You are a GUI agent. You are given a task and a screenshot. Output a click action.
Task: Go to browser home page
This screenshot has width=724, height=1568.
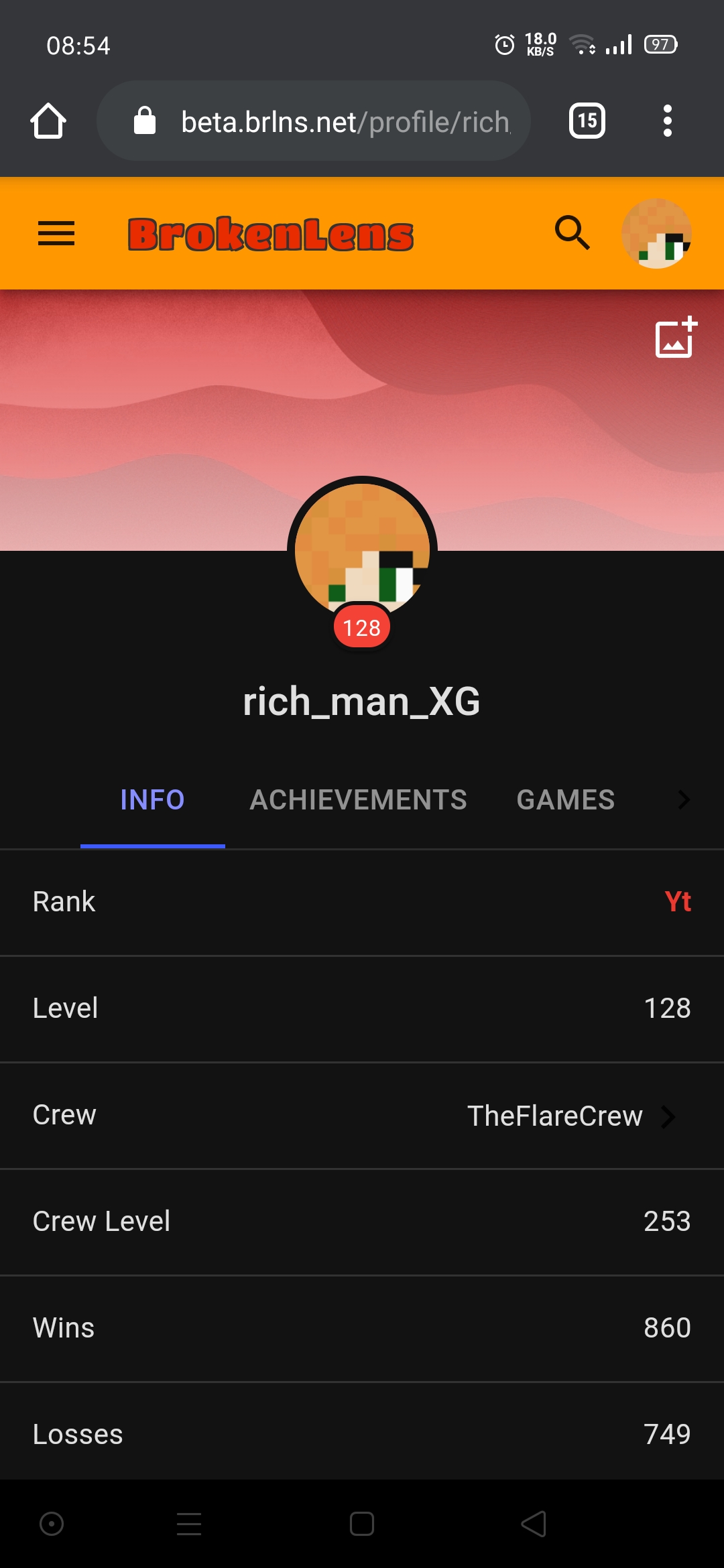coord(48,121)
